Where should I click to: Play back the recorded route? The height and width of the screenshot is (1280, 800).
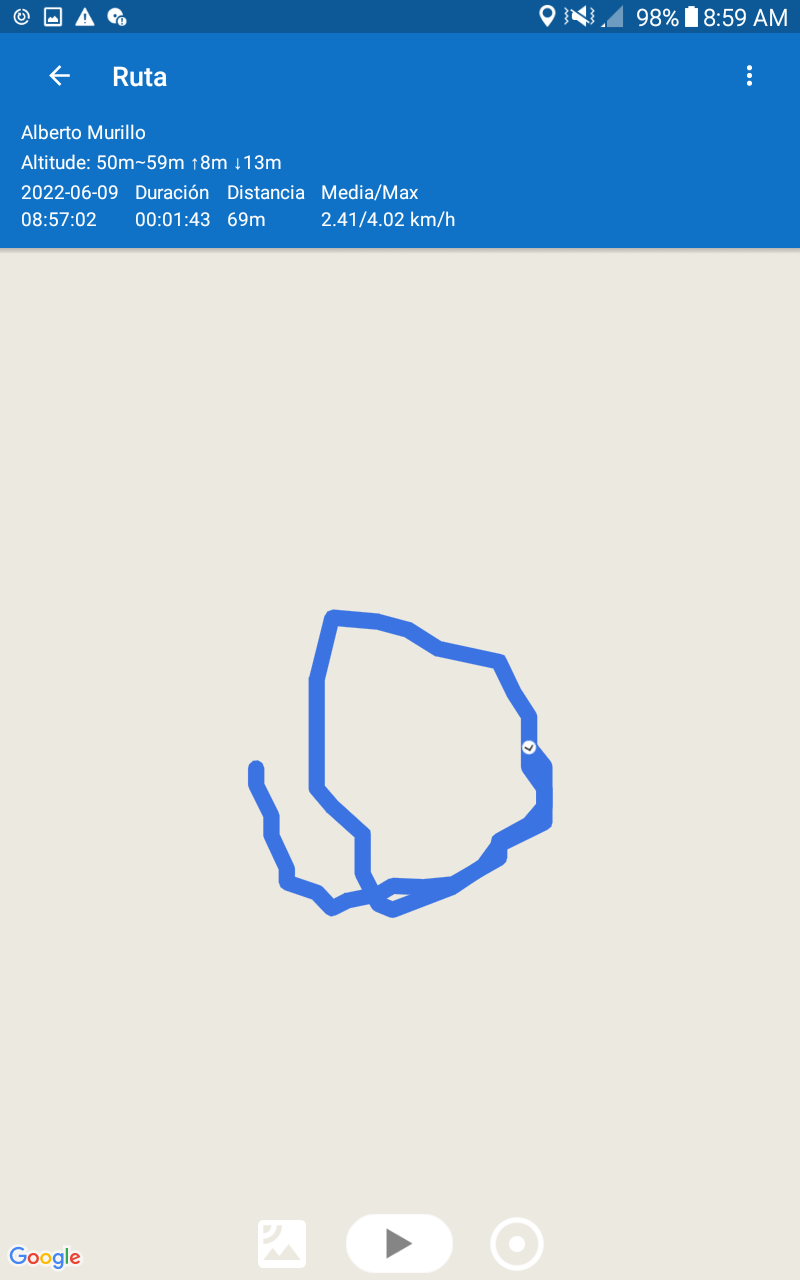click(399, 1243)
